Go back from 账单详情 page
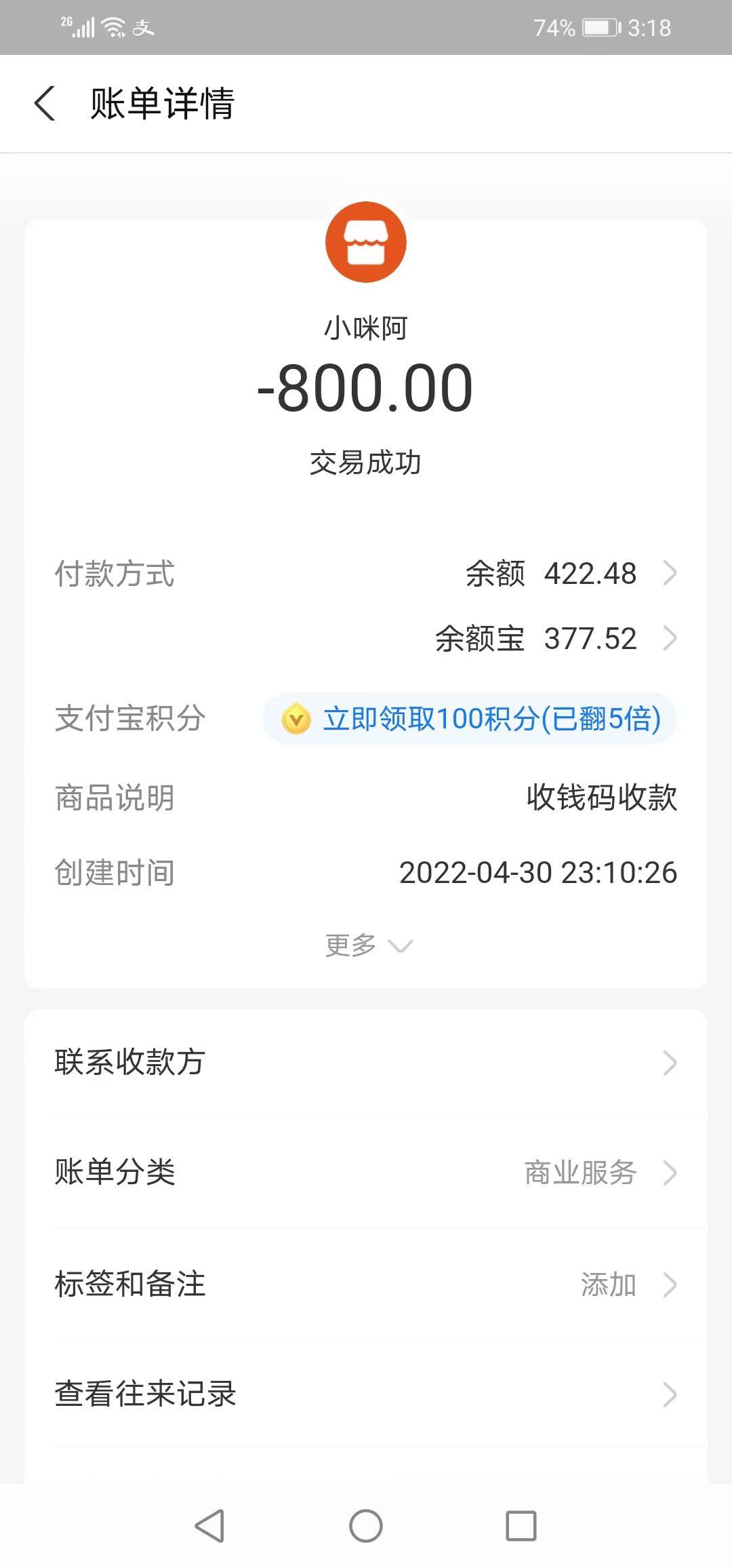This screenshot has width=732, height=1568. coord(45,104)
